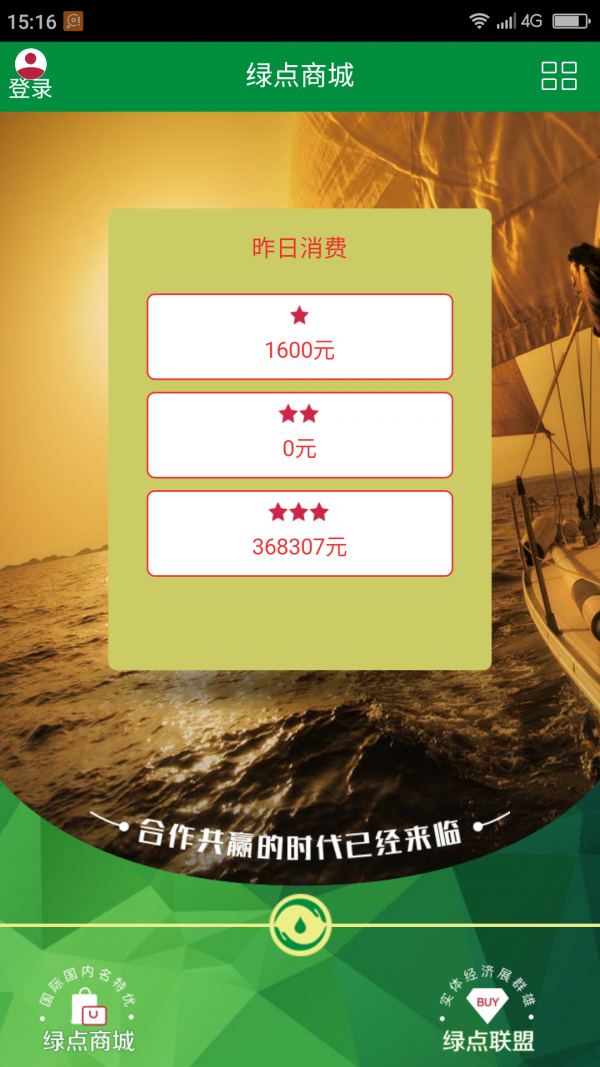This screenshot has height=1067, width=600.
Task: Open the two-star 0元 consumption card
Action: click(300, 435)
